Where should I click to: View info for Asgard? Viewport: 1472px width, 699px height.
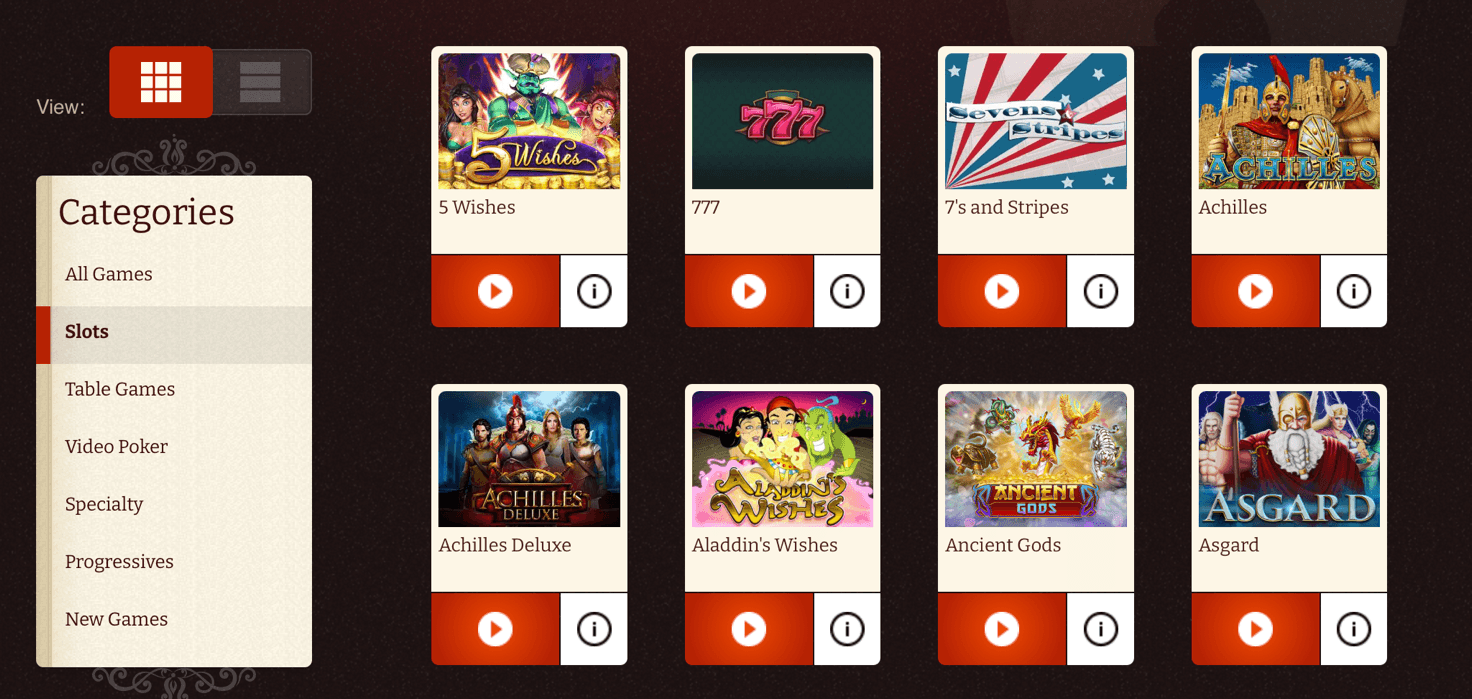coord(1353,629)
